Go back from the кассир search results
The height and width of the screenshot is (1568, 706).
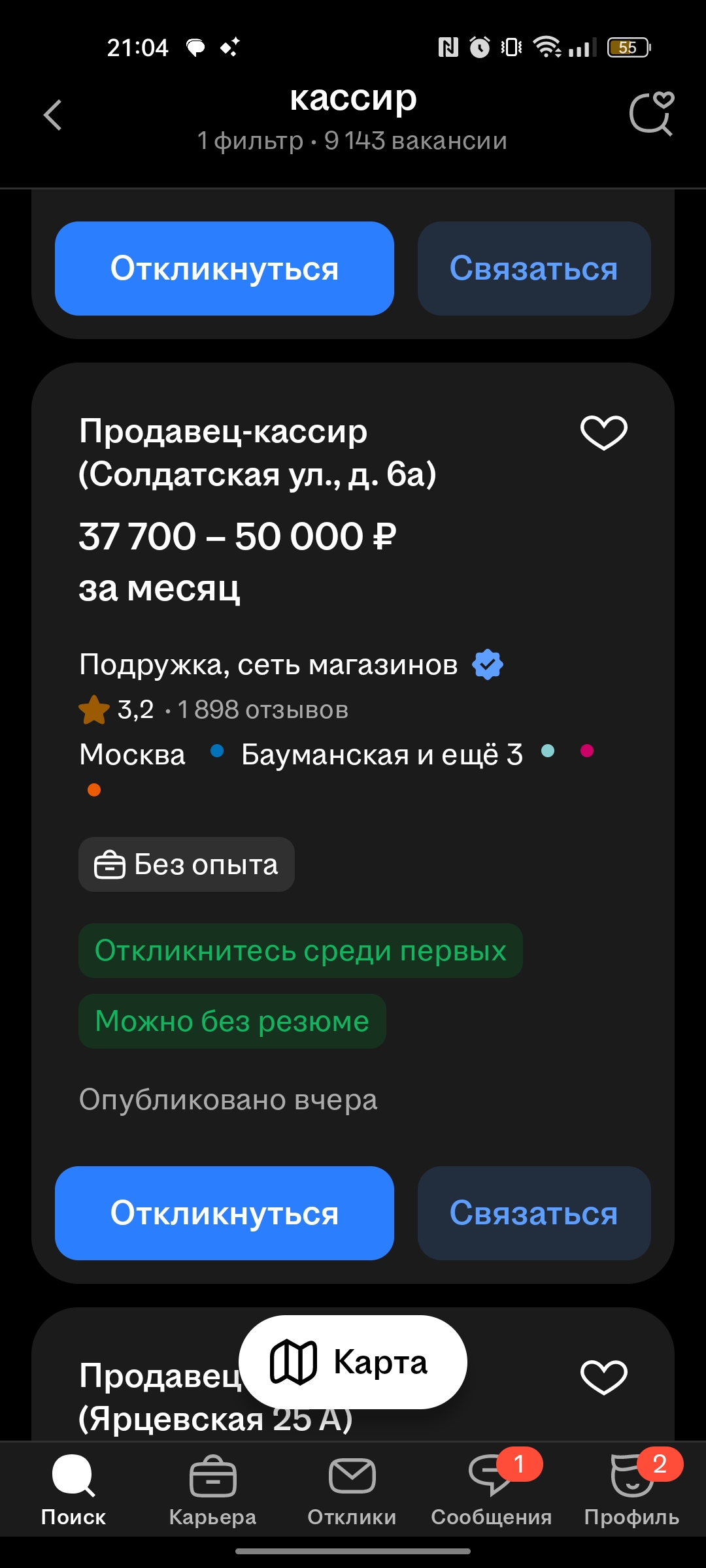pos(52,116)
